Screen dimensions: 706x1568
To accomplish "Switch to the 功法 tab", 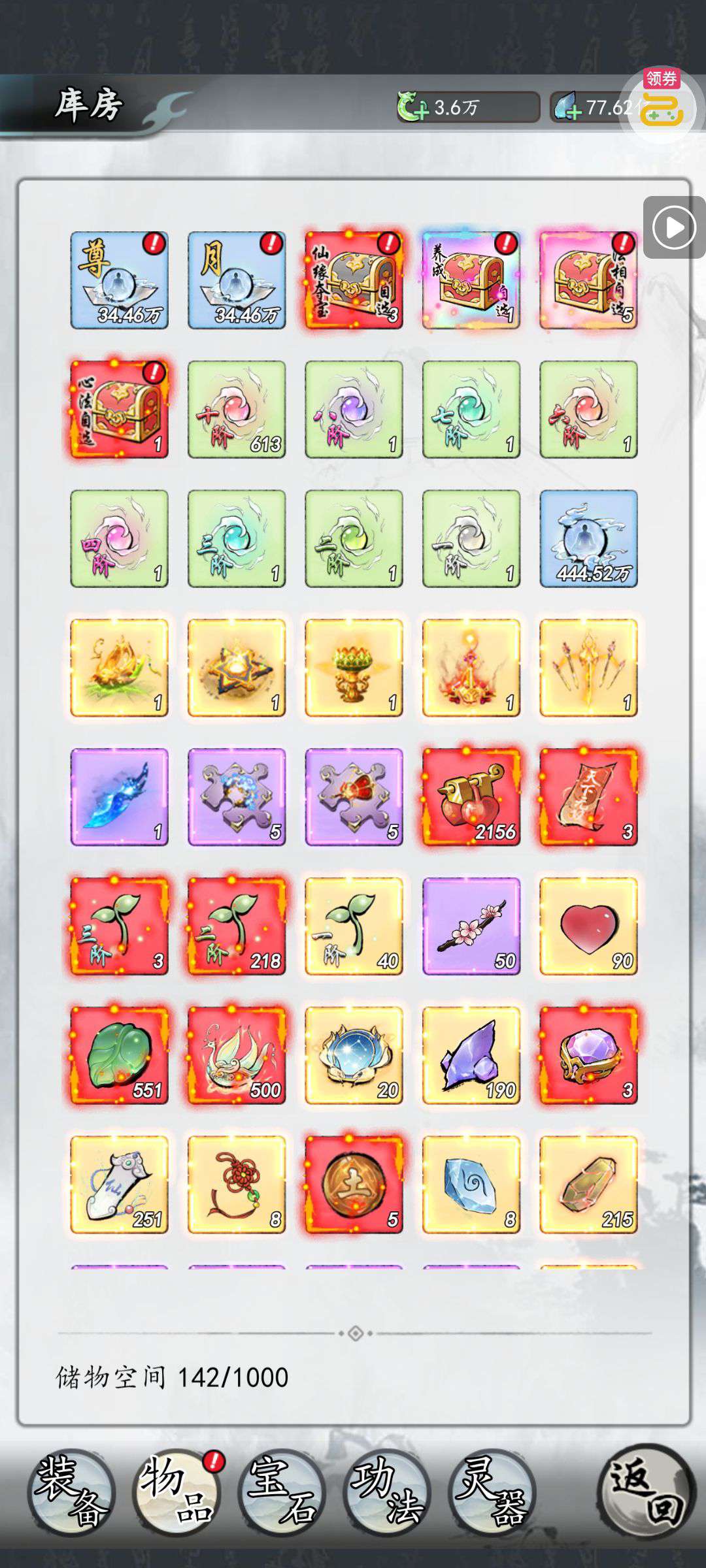I will pos(388,1492).
